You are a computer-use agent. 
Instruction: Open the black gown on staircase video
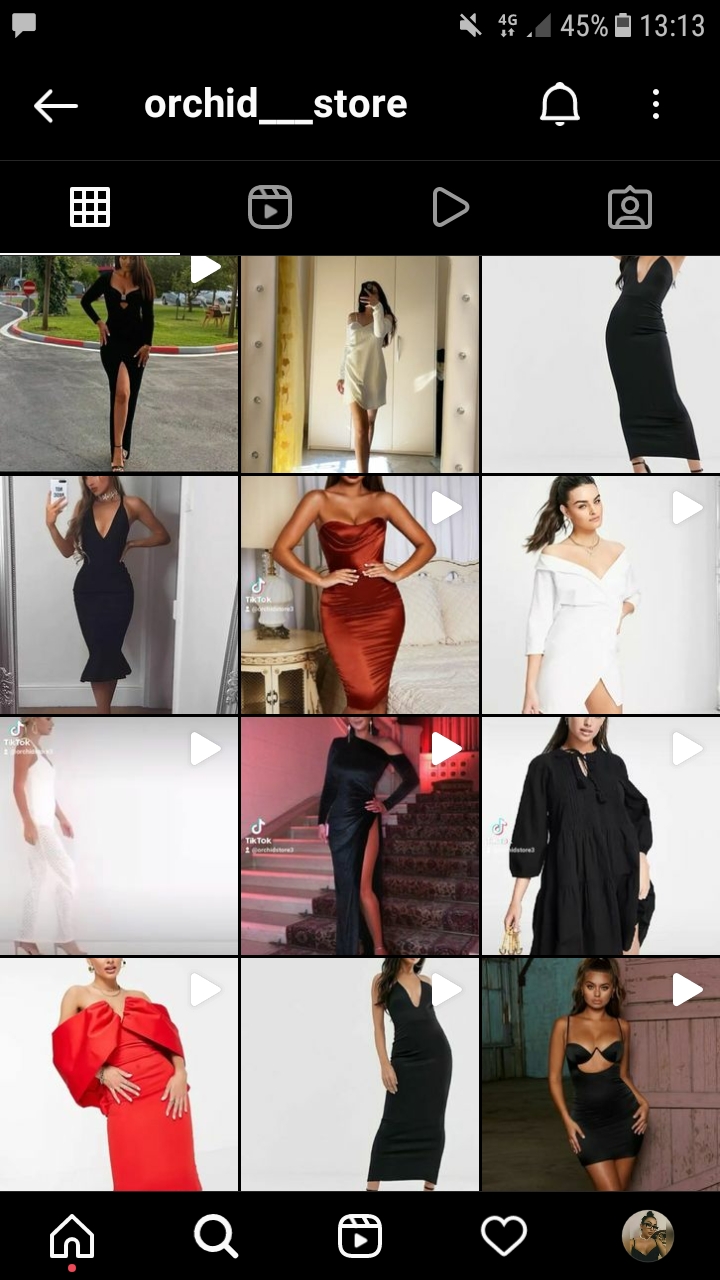[x=360, y=836]
